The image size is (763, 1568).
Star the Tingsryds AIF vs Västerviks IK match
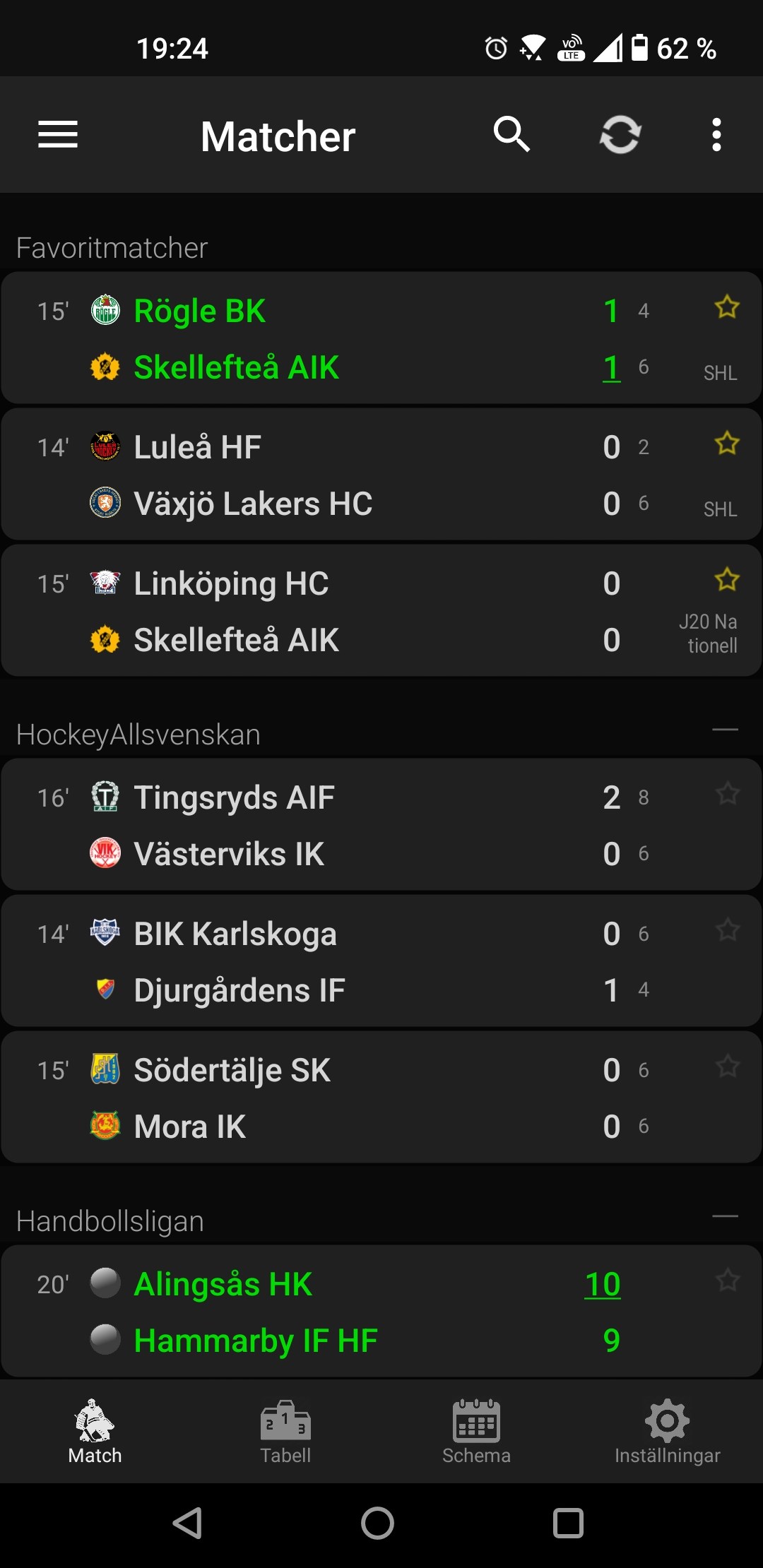pyautogui.click(x=727, y=794)
